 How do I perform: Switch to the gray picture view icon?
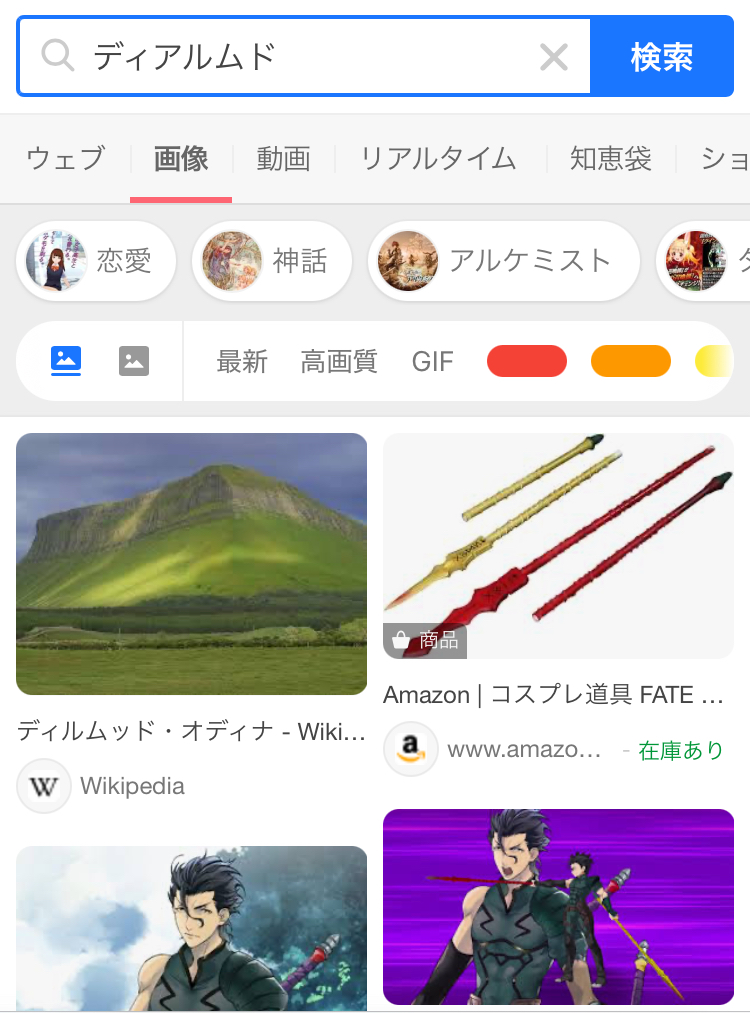[x=134, y=361]
